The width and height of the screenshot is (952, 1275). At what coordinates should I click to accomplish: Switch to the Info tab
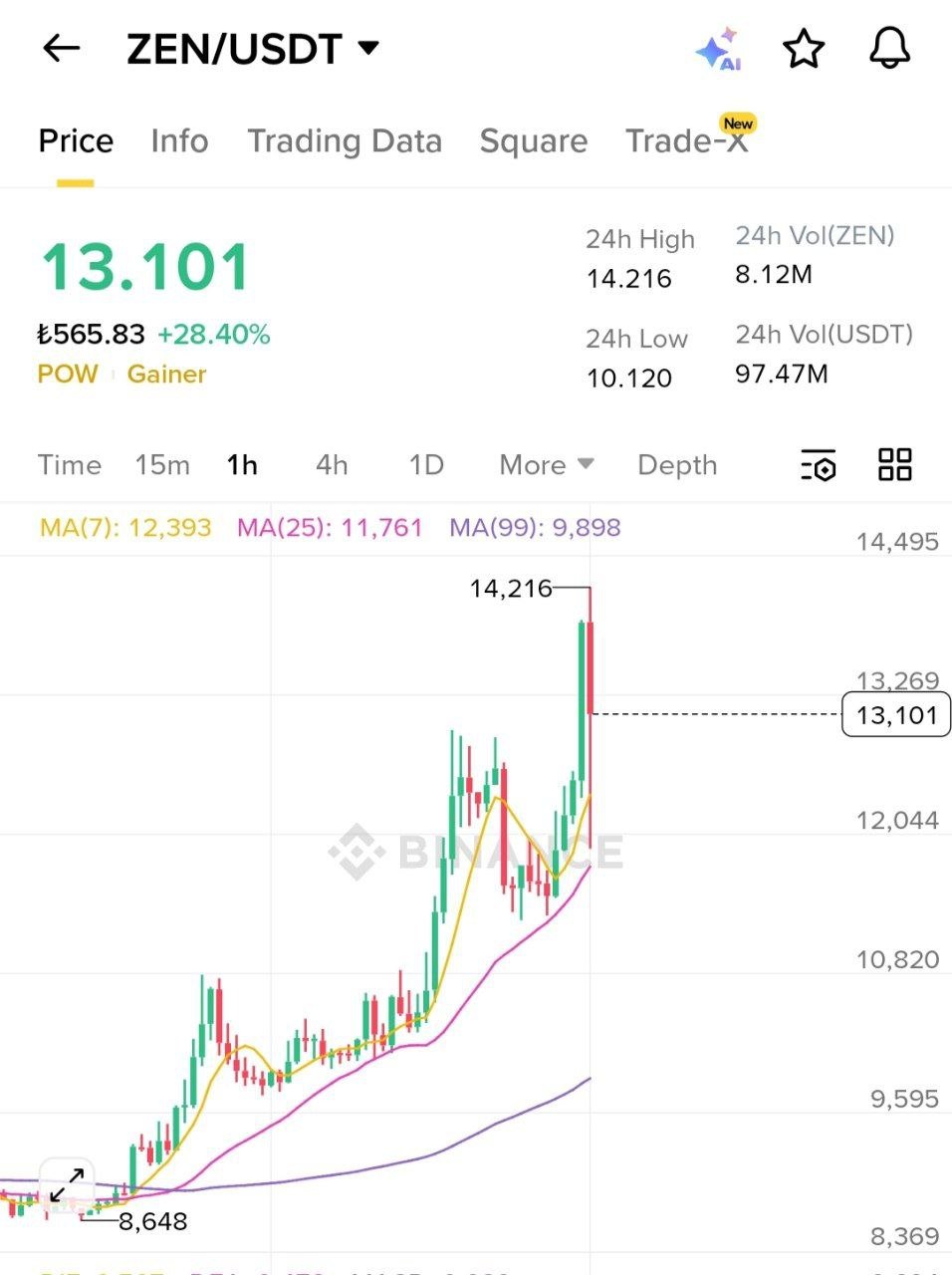(179, 141)
